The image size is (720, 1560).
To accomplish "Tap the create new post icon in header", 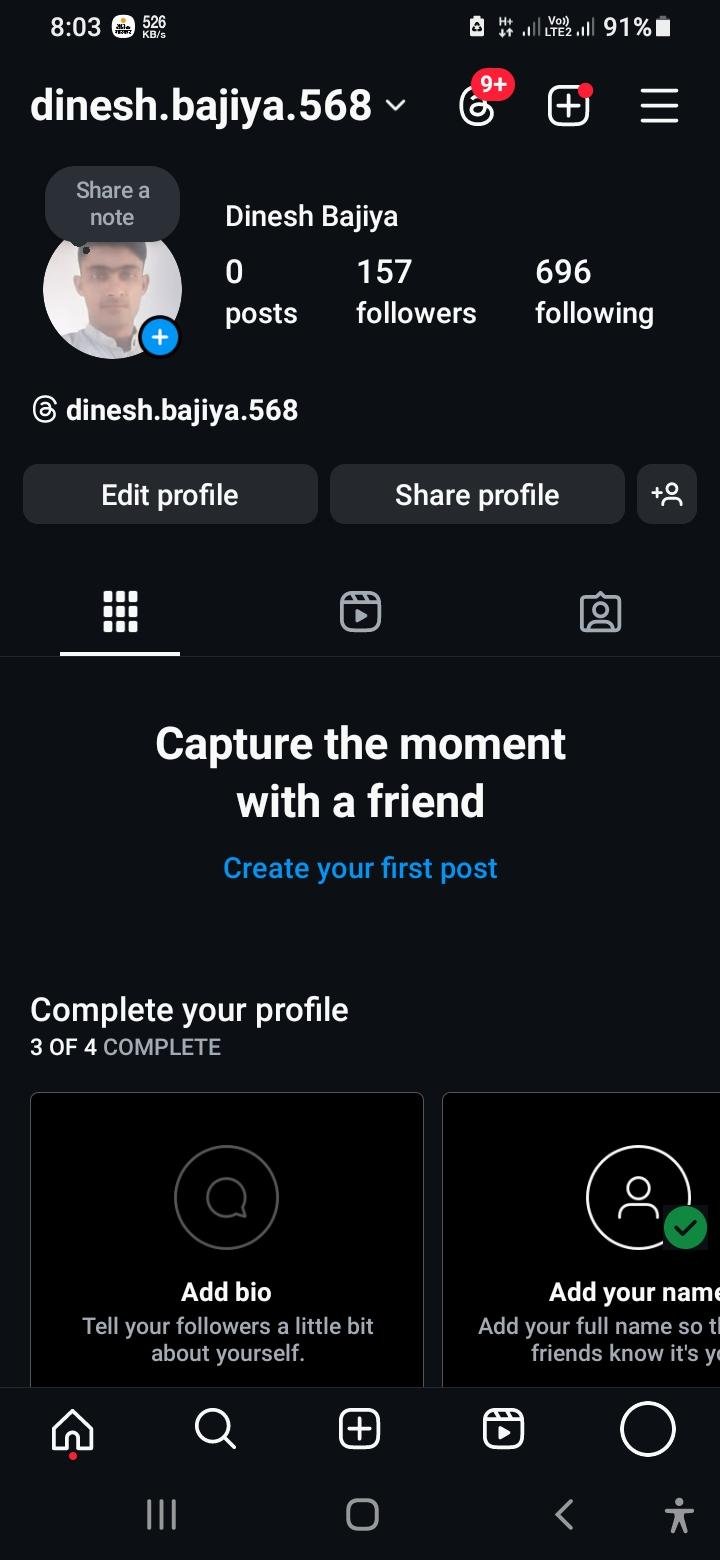I will pyautogui.click(x=568, y=106).
